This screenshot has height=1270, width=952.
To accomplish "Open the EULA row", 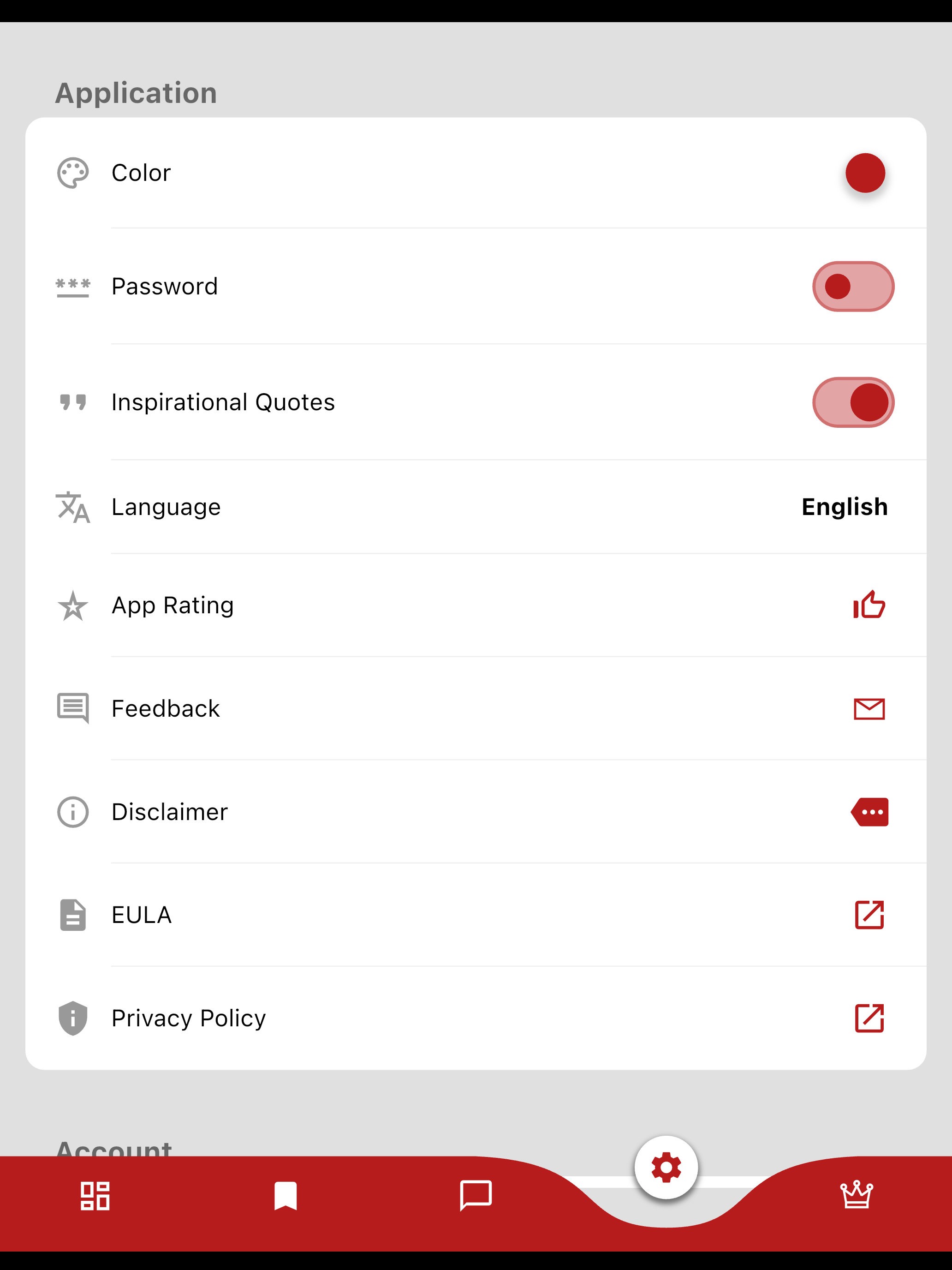I will coord(476,915).
